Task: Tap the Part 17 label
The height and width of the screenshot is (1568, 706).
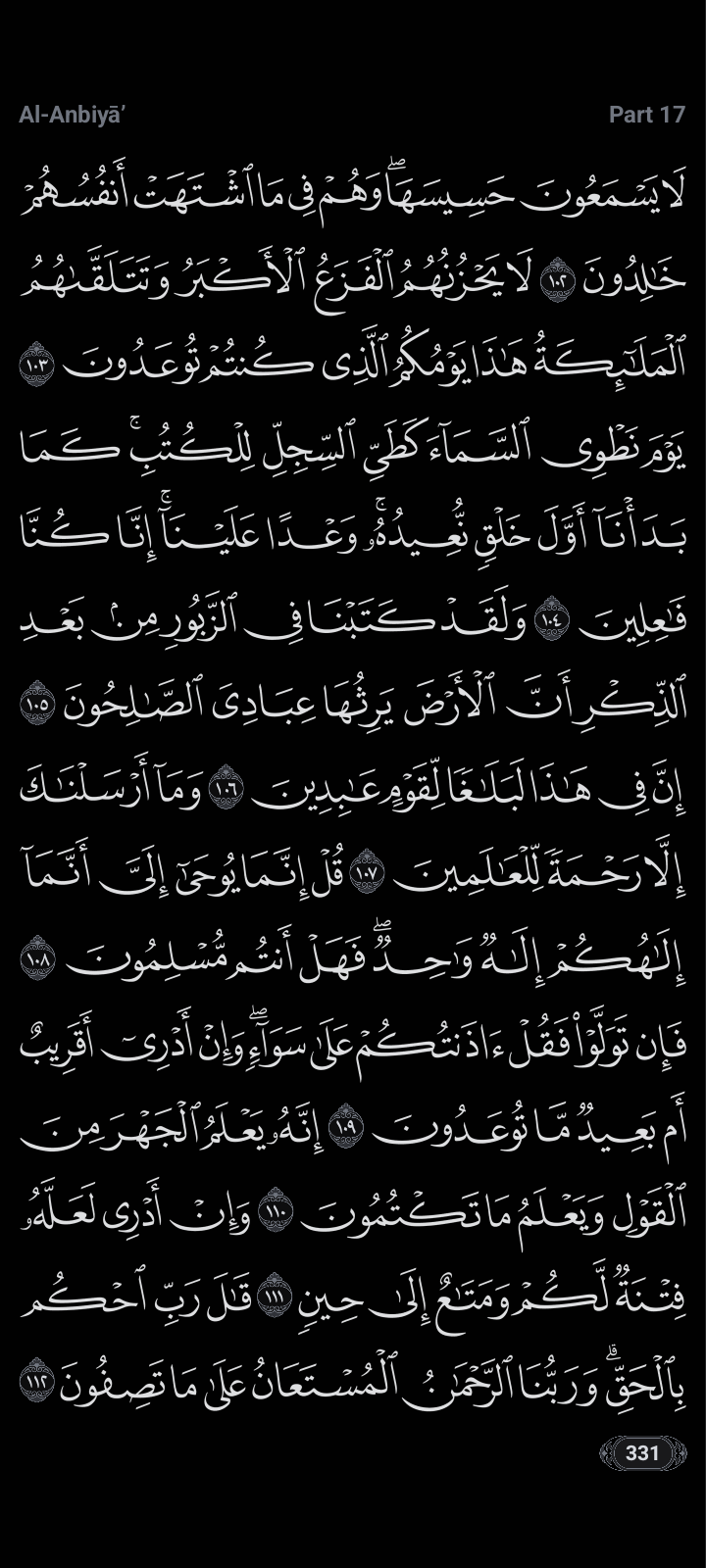Action: [x=646, y=115]
